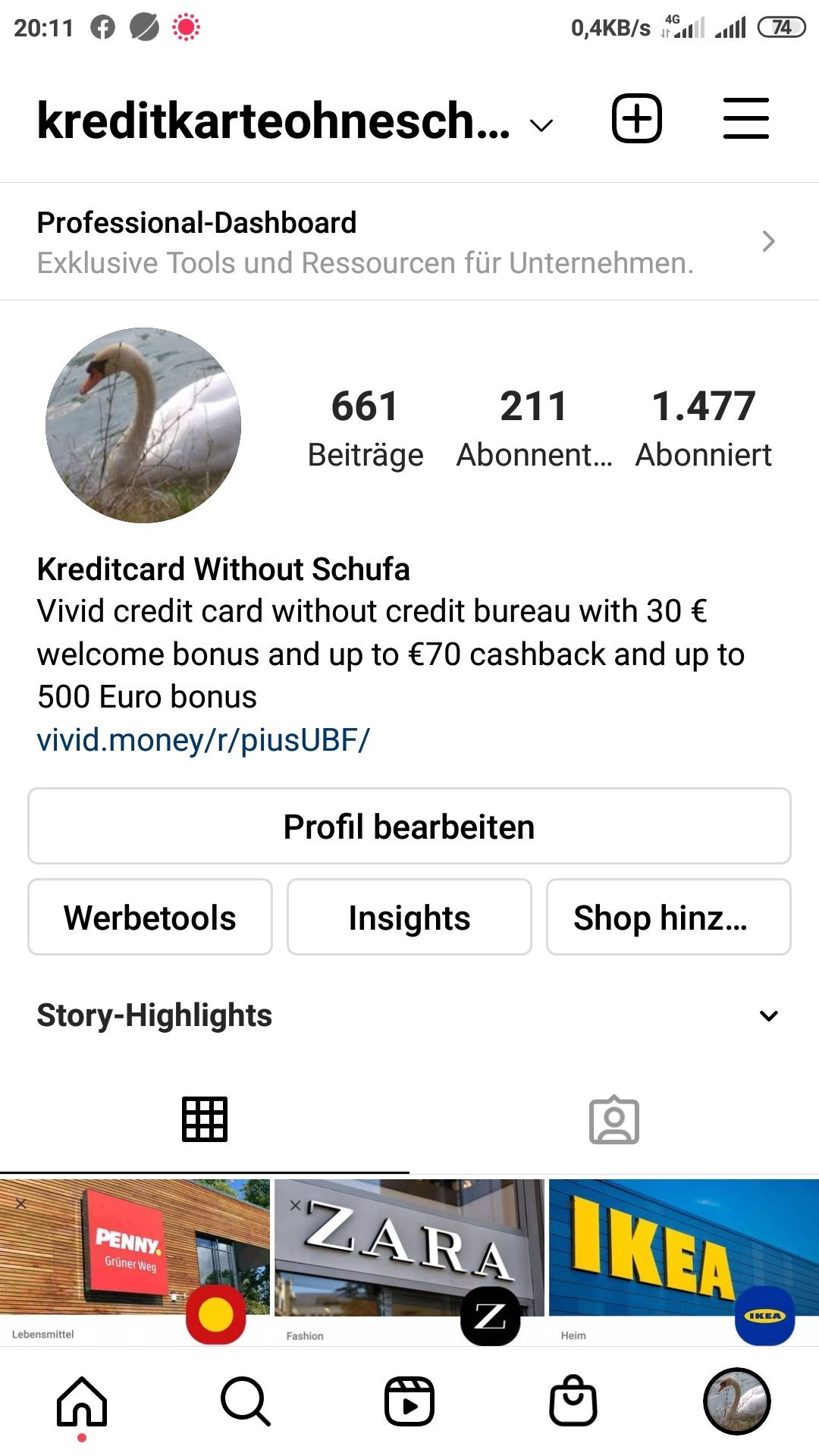Image resolution: width=819 pixels, height=1456 pixels.
Task: Open the Penny post thumbnail
Action: click(x=135, y=1262)
